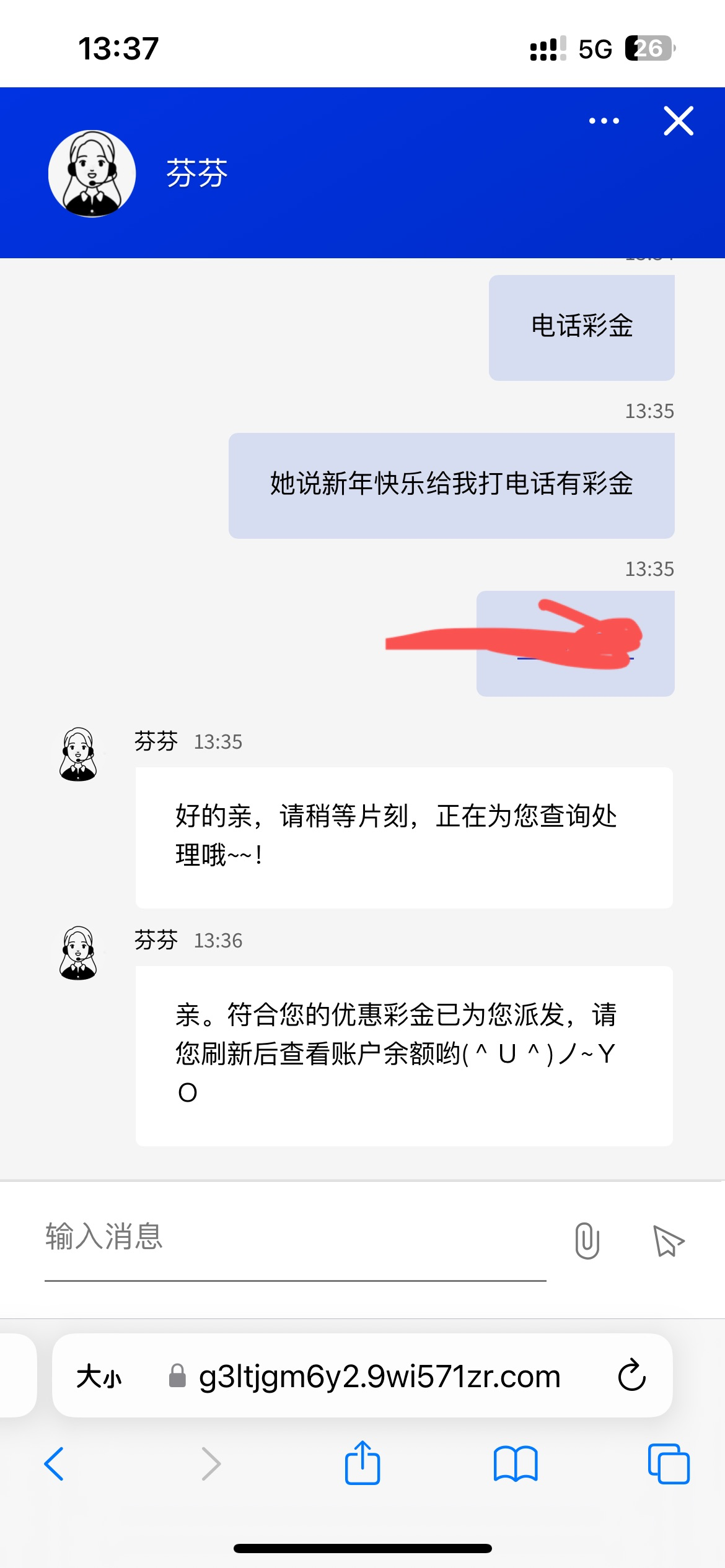The height and width of the screenshot is (1568, 725).
Task: Share this page from the toolbar
Action: pyautogui.click(x=362, y=1463)
